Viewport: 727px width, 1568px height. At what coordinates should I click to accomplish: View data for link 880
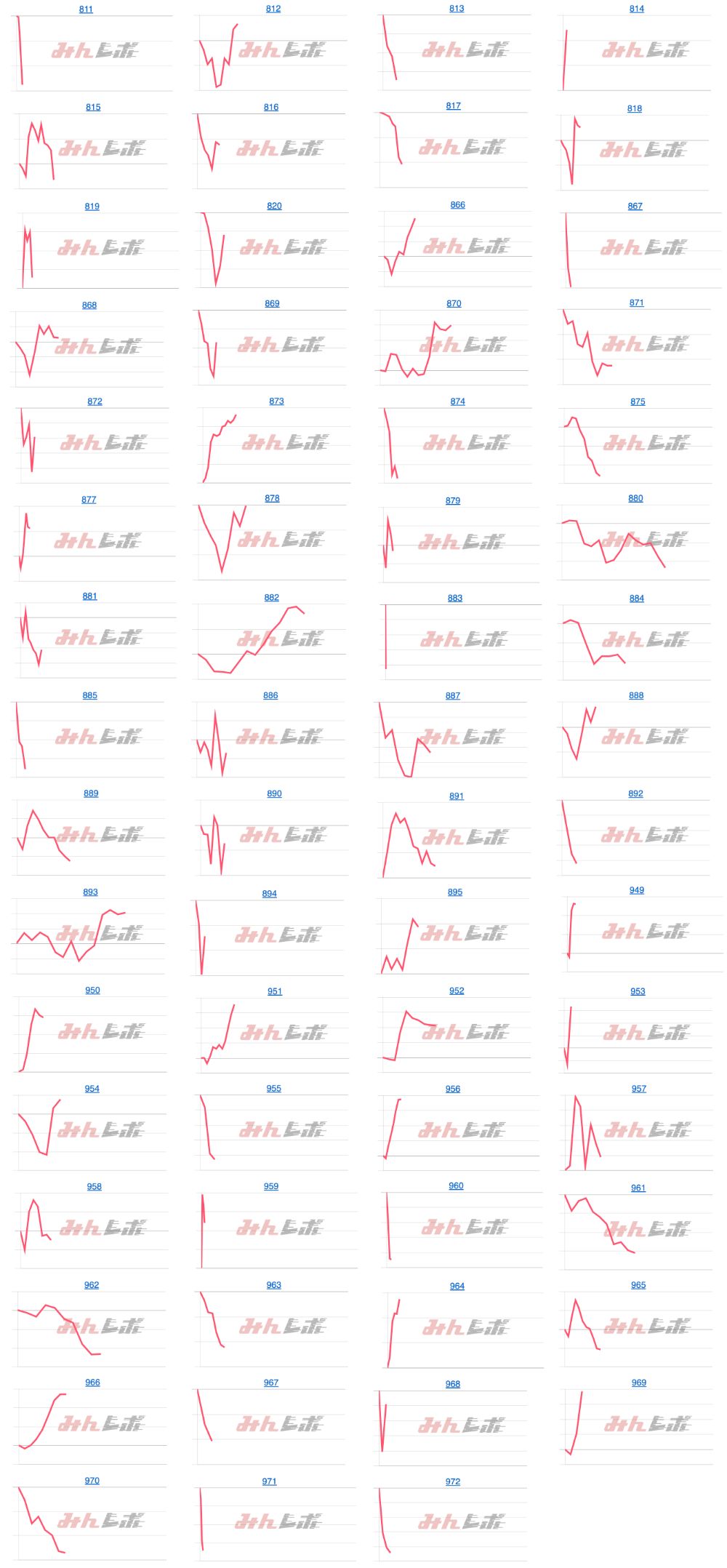click(635, 498)
